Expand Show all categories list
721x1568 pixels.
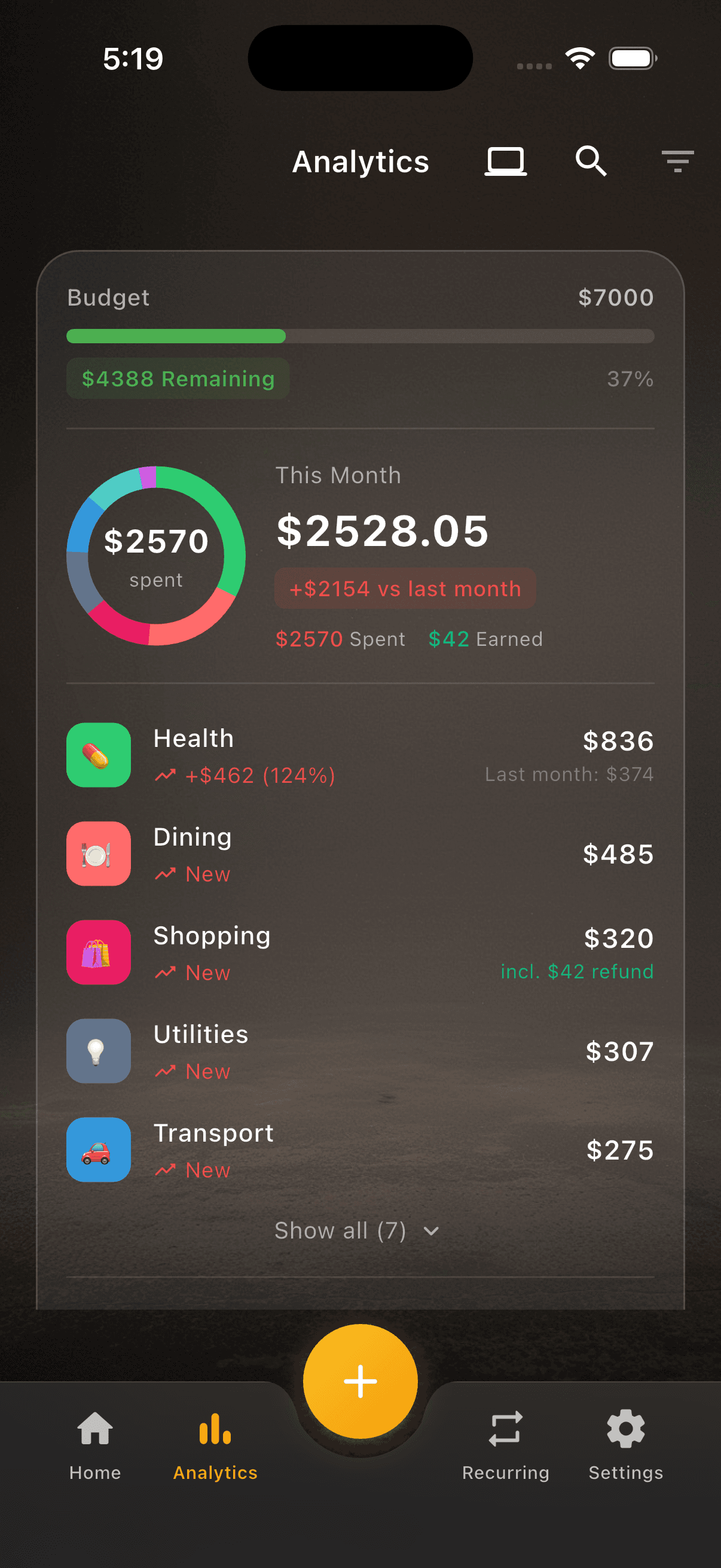pyautogui.click(x=341, y=1230)
